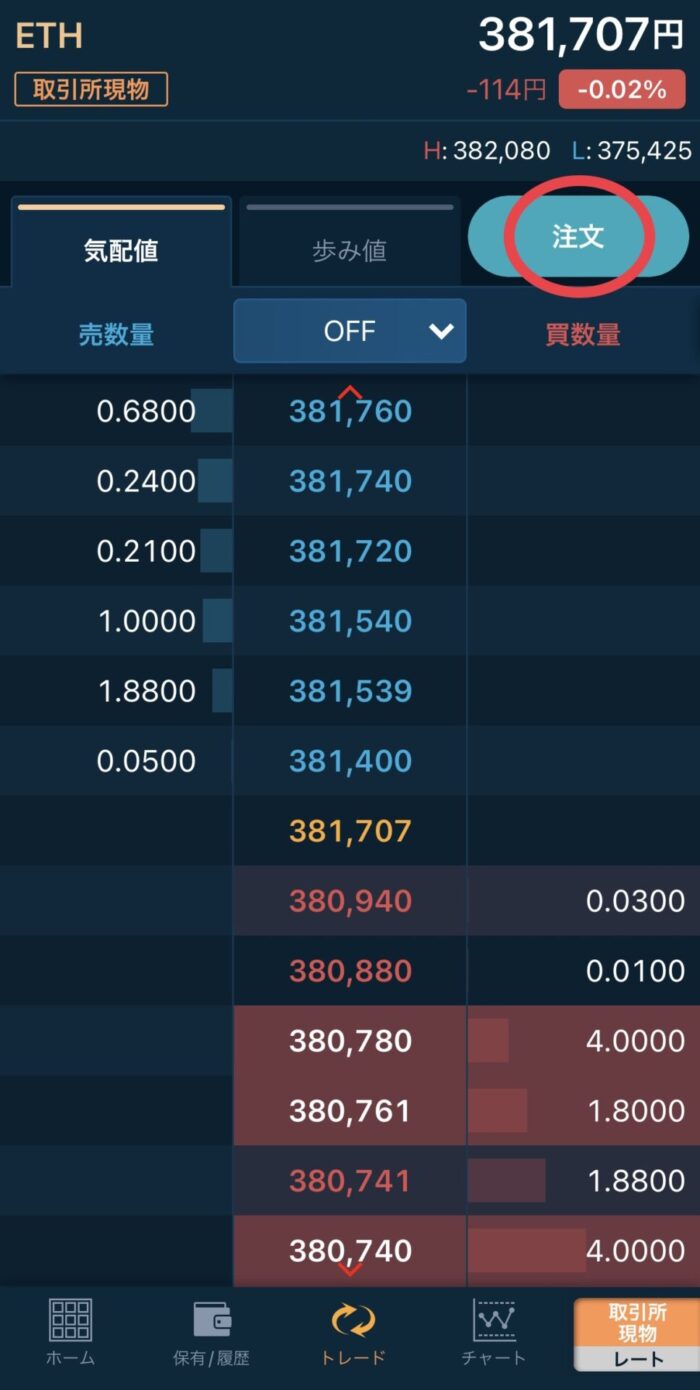Go to the ホーム tab
700x1390 pixels.
(x=70, y=1332)
